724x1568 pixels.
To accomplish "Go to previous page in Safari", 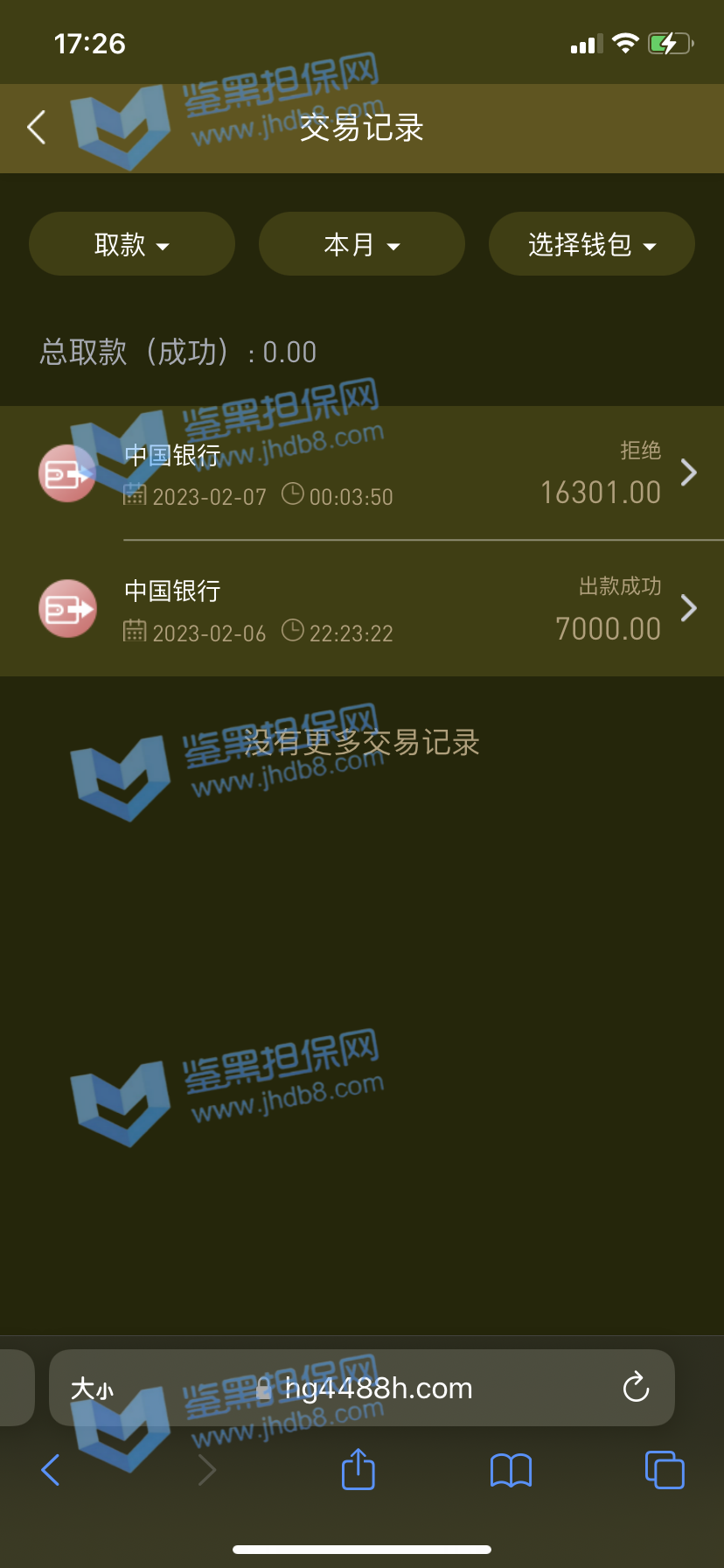I will point(51,1470).
